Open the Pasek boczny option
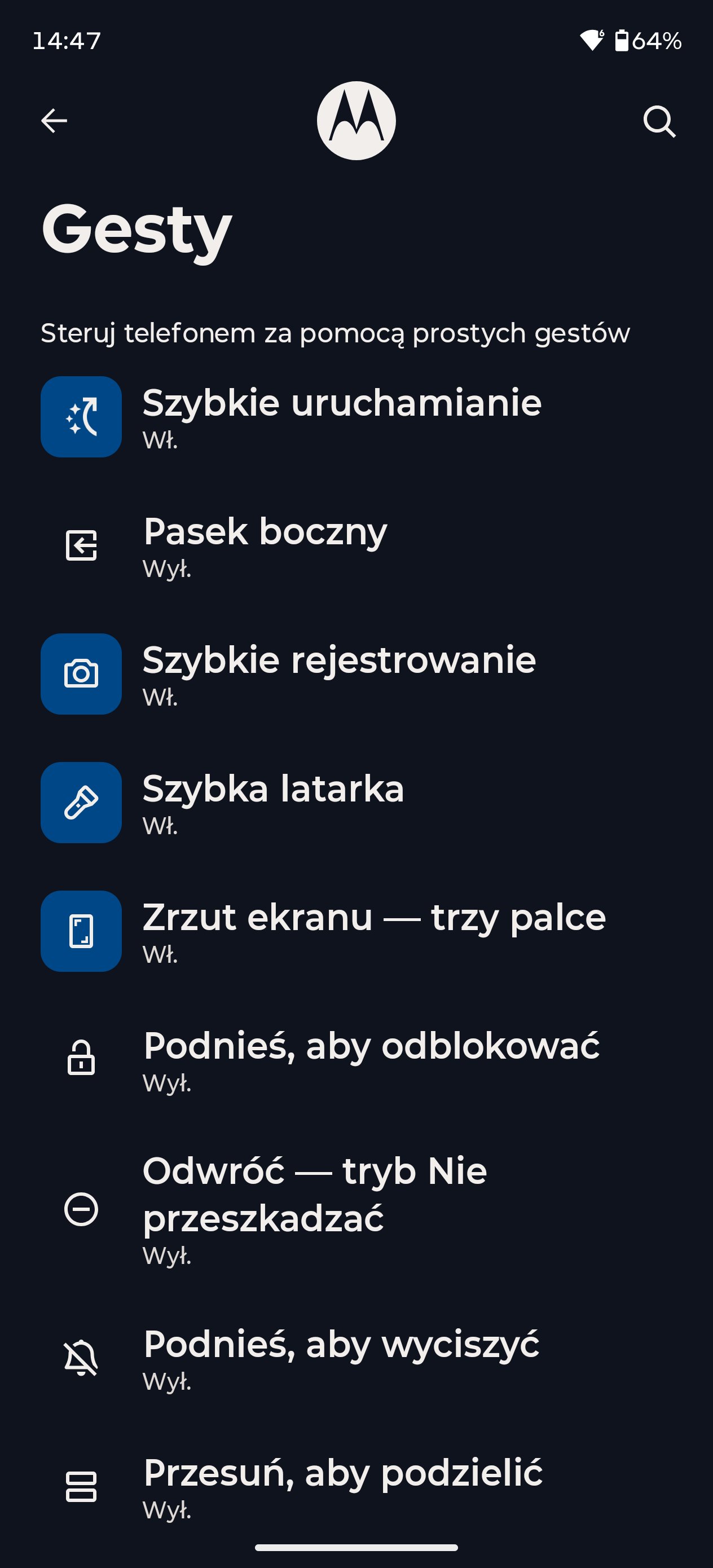 tap(265, 545)
